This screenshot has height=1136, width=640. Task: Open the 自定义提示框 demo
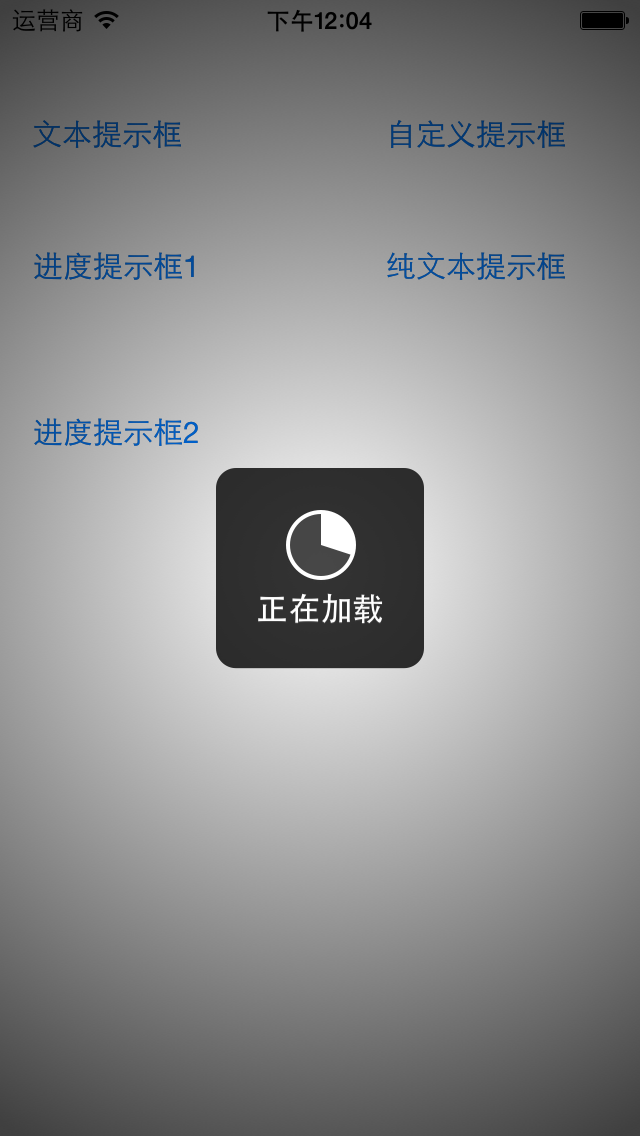pos(476,135)
